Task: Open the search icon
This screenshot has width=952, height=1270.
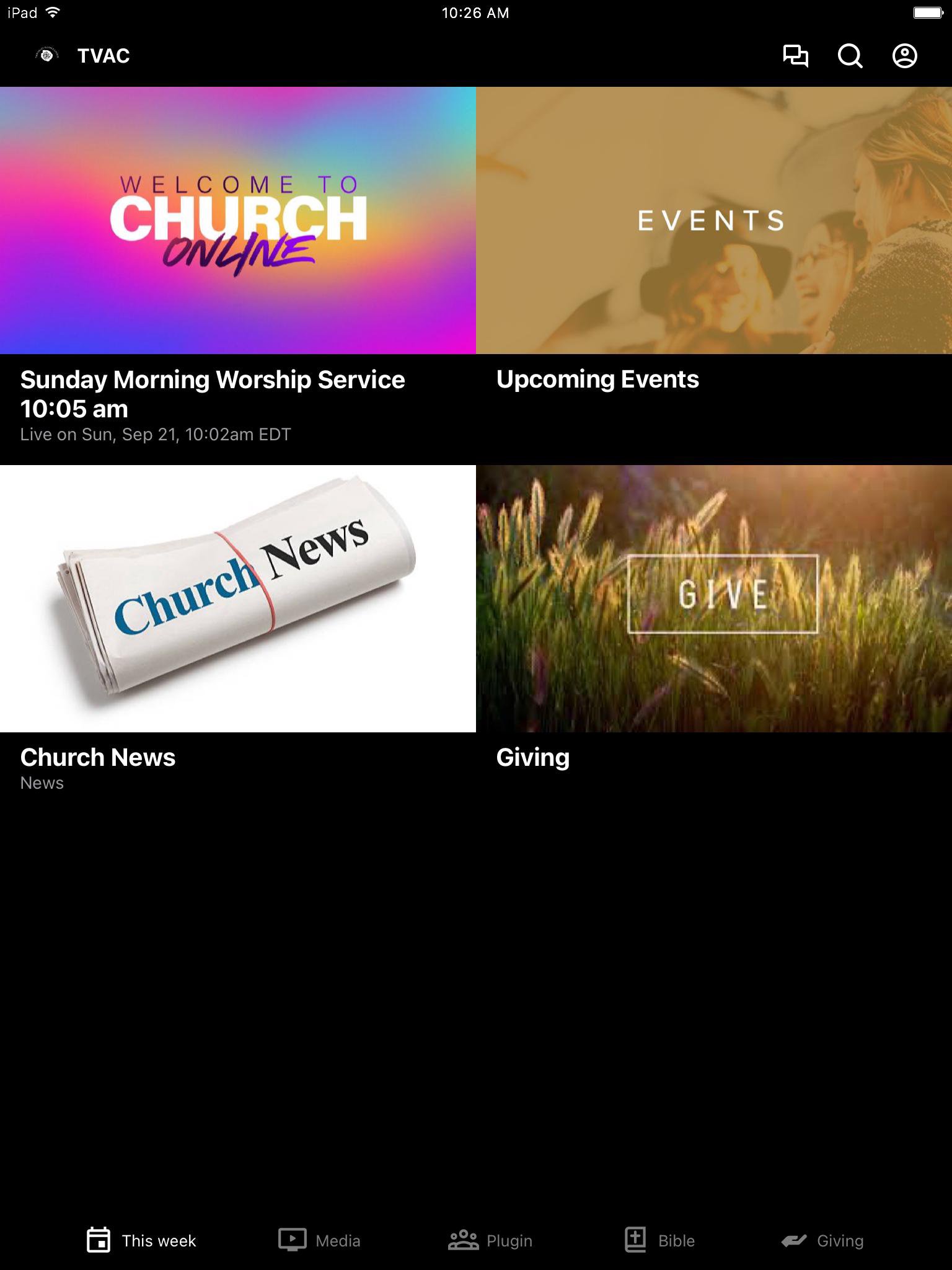Action: pyautogui.click(x=850, y=56)
